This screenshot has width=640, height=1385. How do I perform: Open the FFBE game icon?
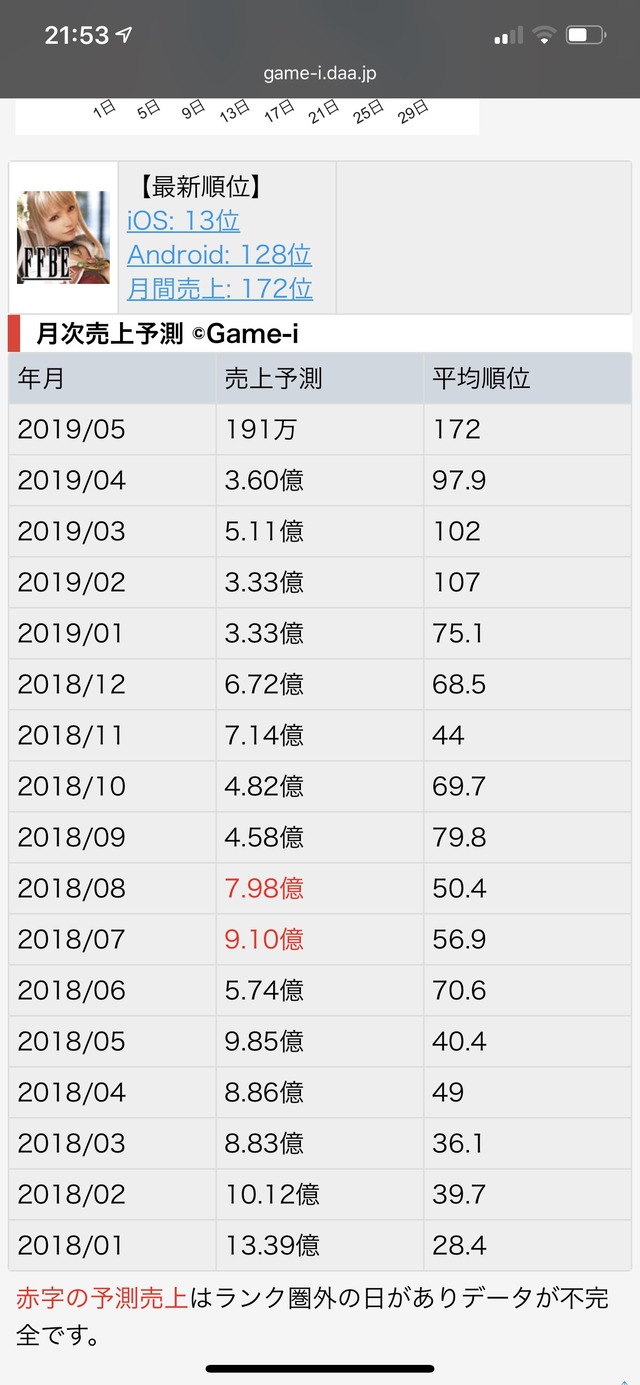[x=63, y=237]
